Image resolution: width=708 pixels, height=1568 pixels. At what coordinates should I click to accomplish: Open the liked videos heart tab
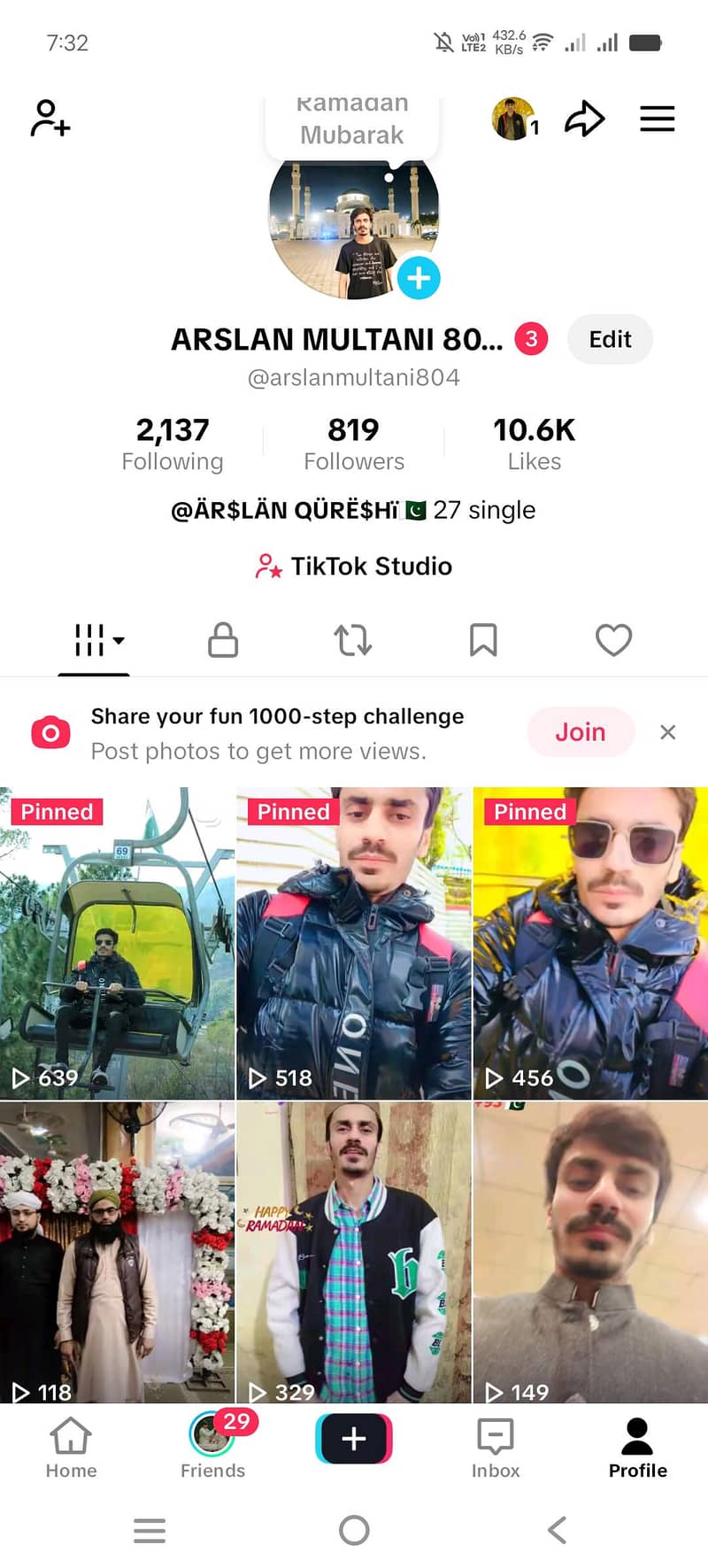point(613,639)
